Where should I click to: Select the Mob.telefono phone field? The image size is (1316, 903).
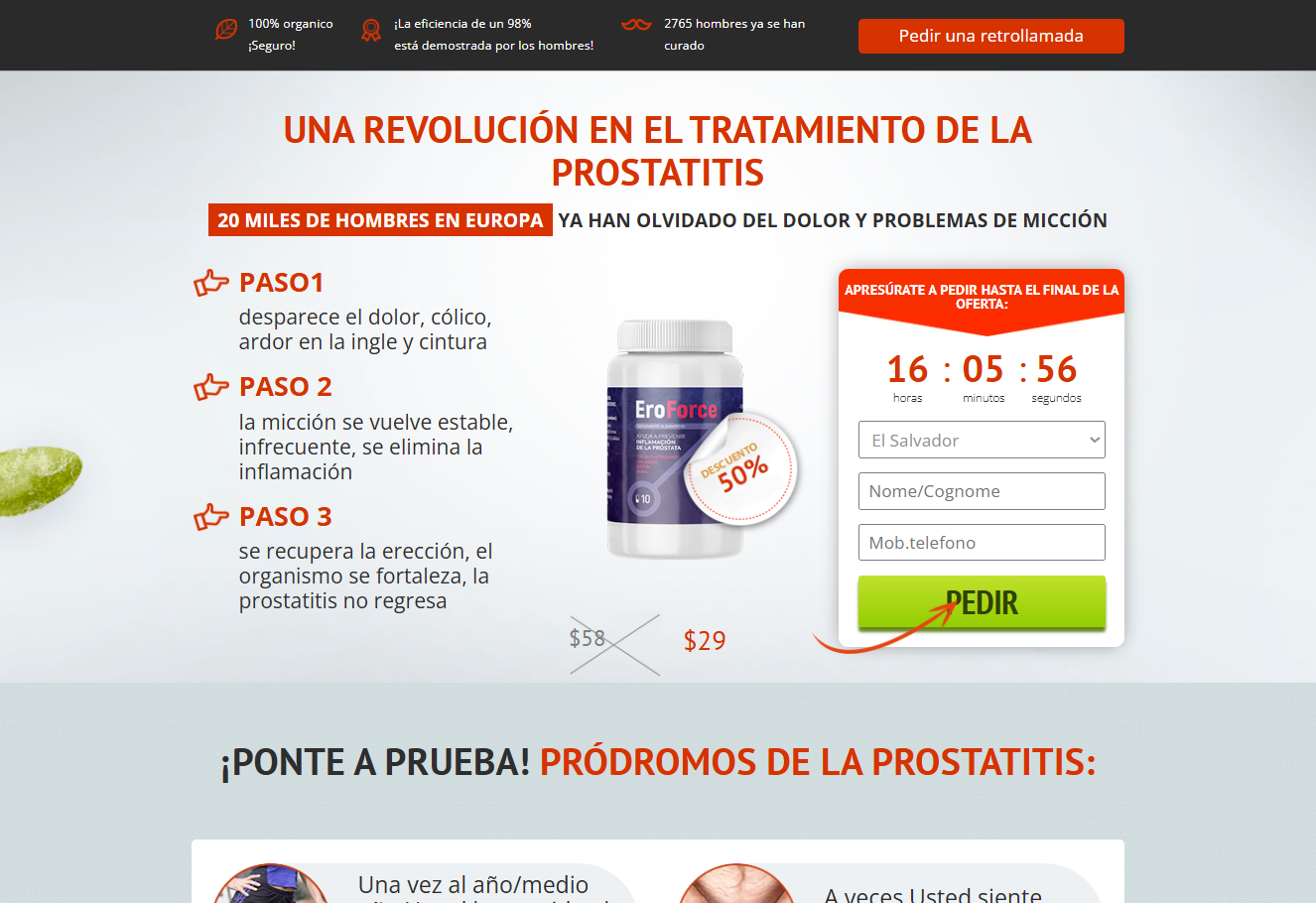pyautogui.click(x=981, y=543)
